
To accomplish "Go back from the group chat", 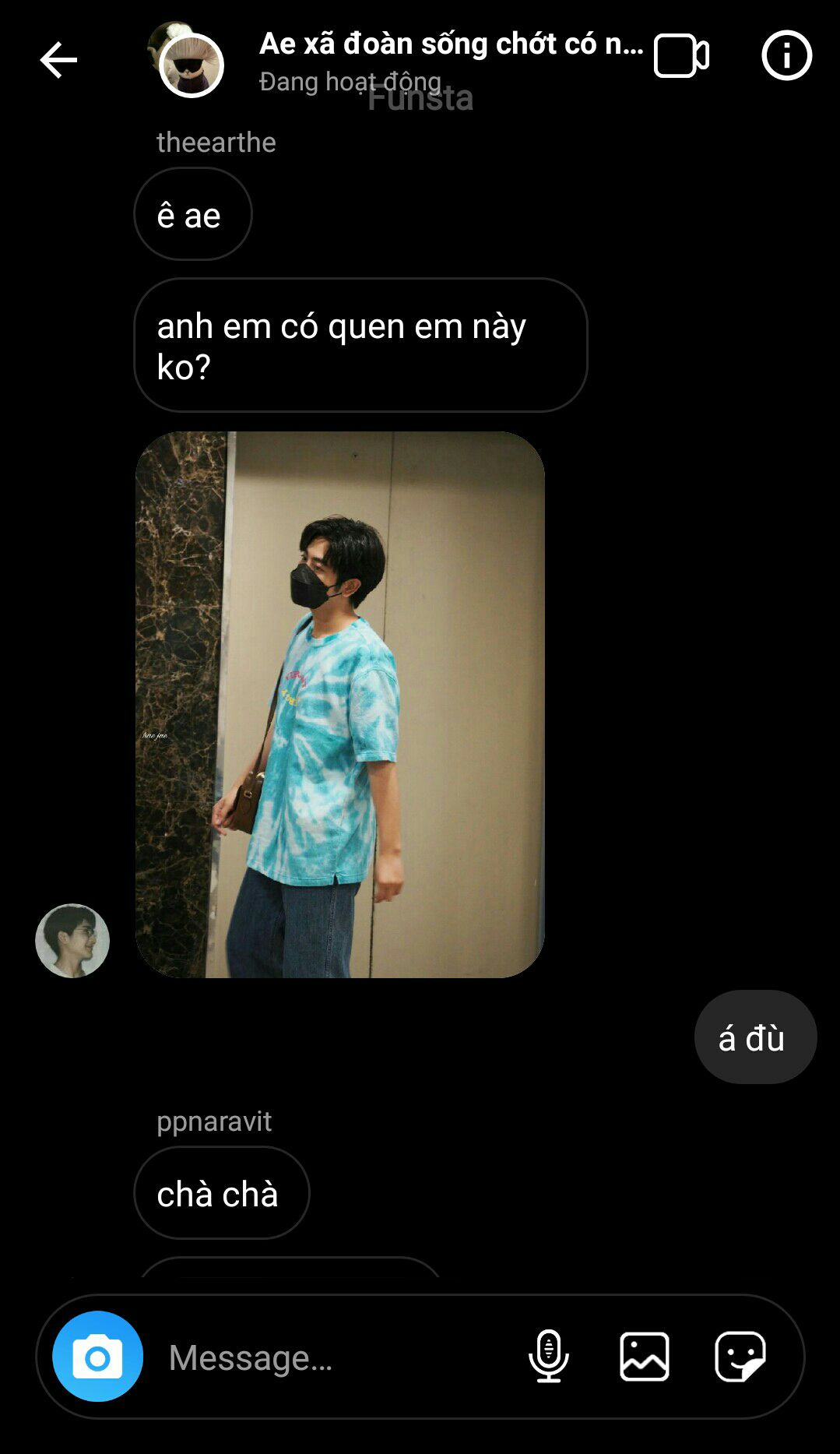I will 58,60.
